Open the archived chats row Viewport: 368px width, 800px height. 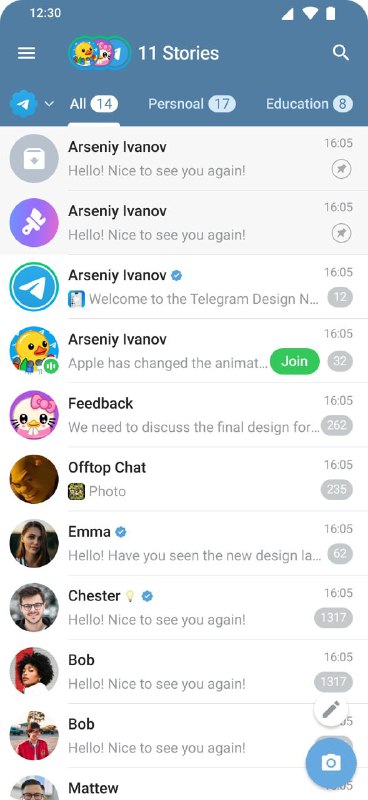tap(184, 159)
